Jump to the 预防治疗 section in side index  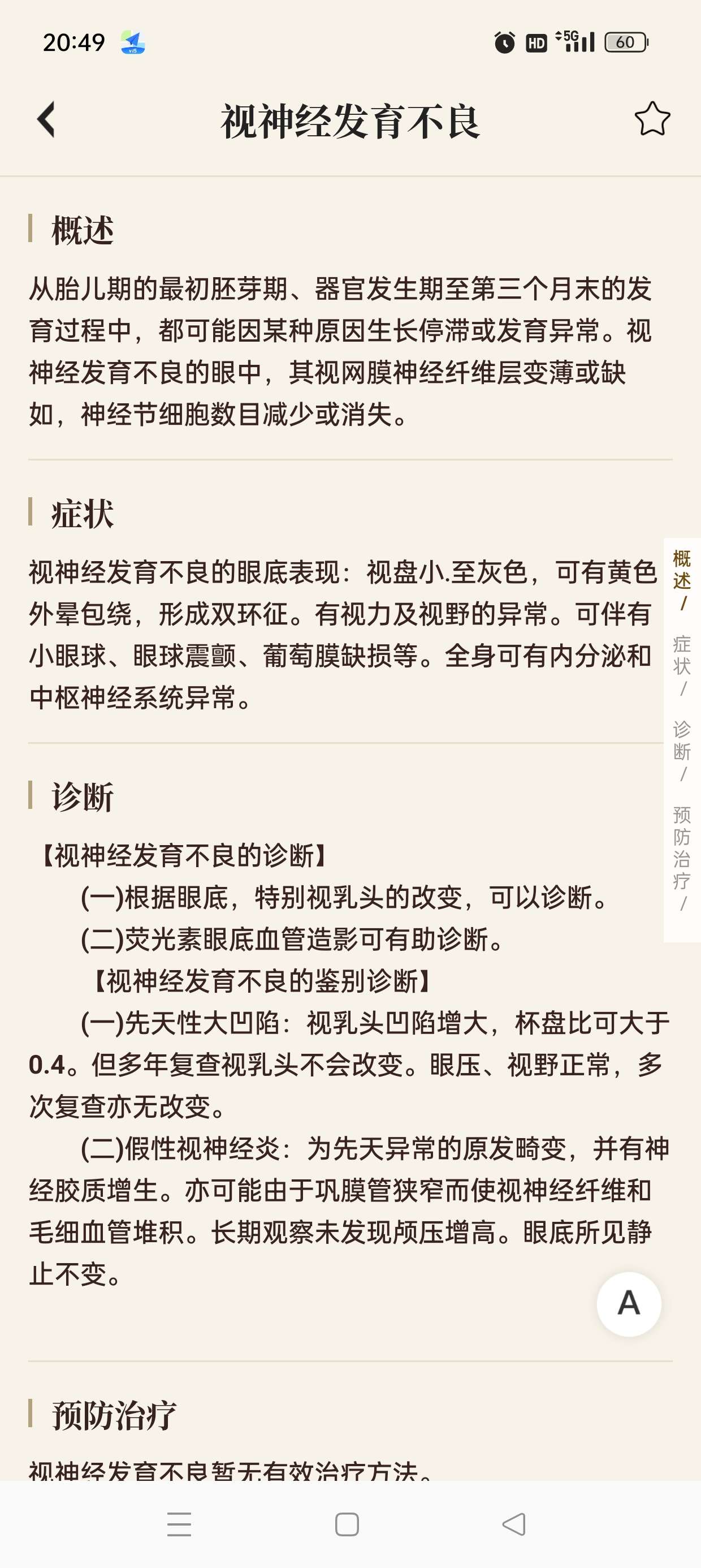682,847
